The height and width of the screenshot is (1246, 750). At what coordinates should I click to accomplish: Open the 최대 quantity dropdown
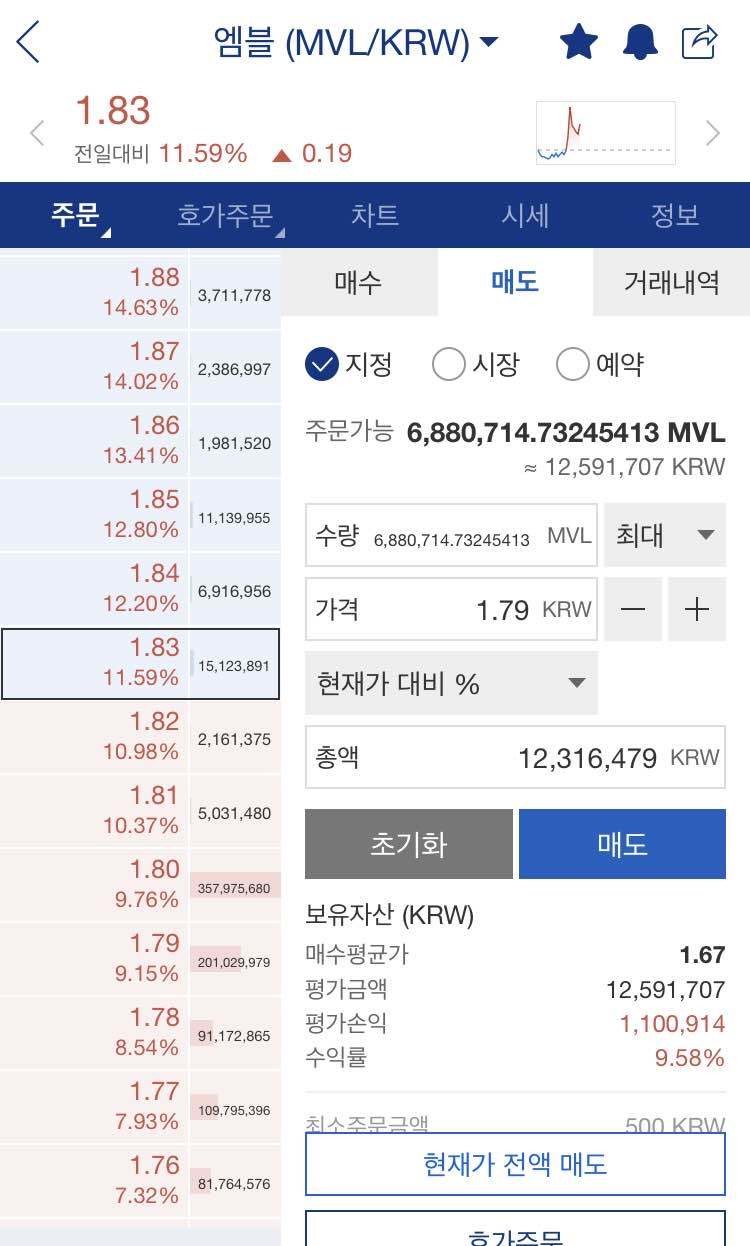(x=665, y=535)
